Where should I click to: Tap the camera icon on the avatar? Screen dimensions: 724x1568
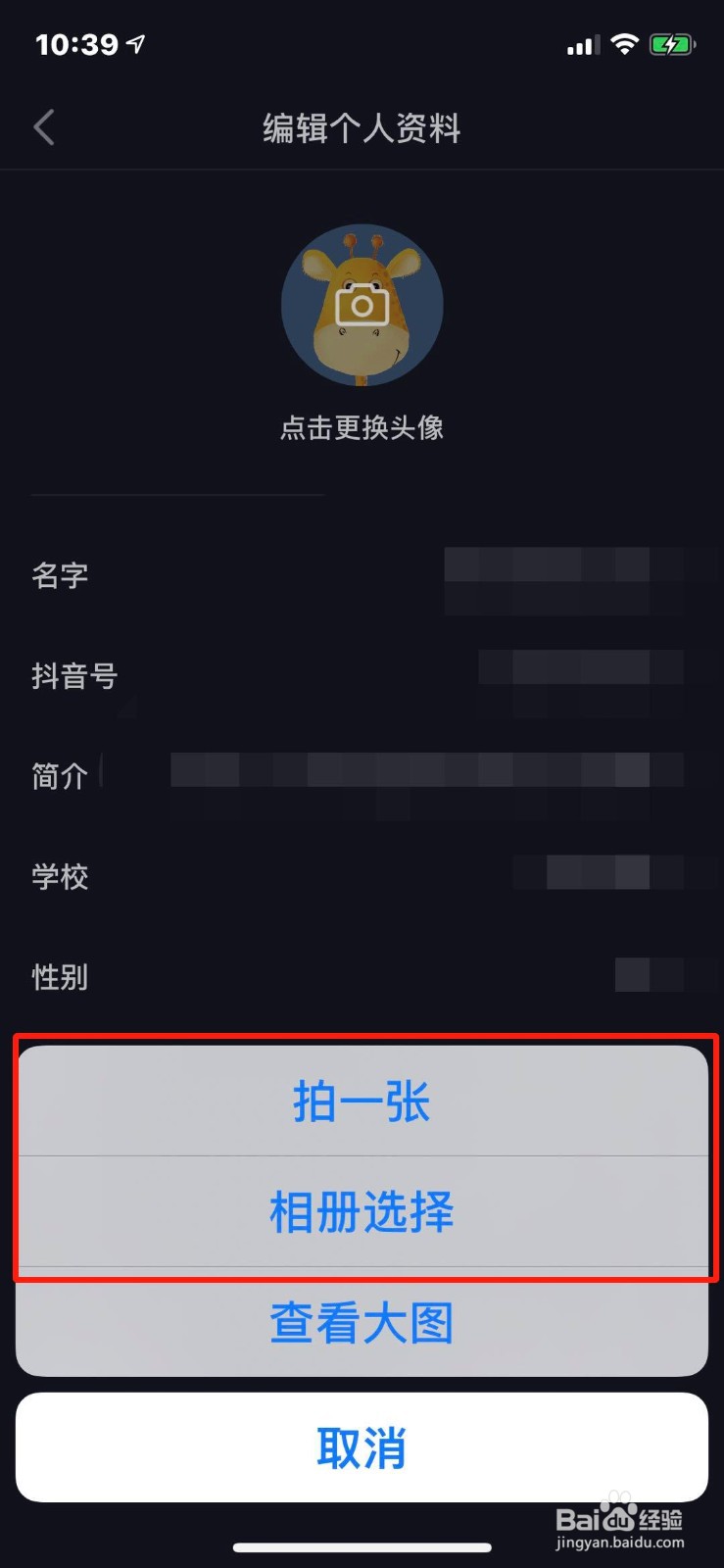click(x=362, y=304)
